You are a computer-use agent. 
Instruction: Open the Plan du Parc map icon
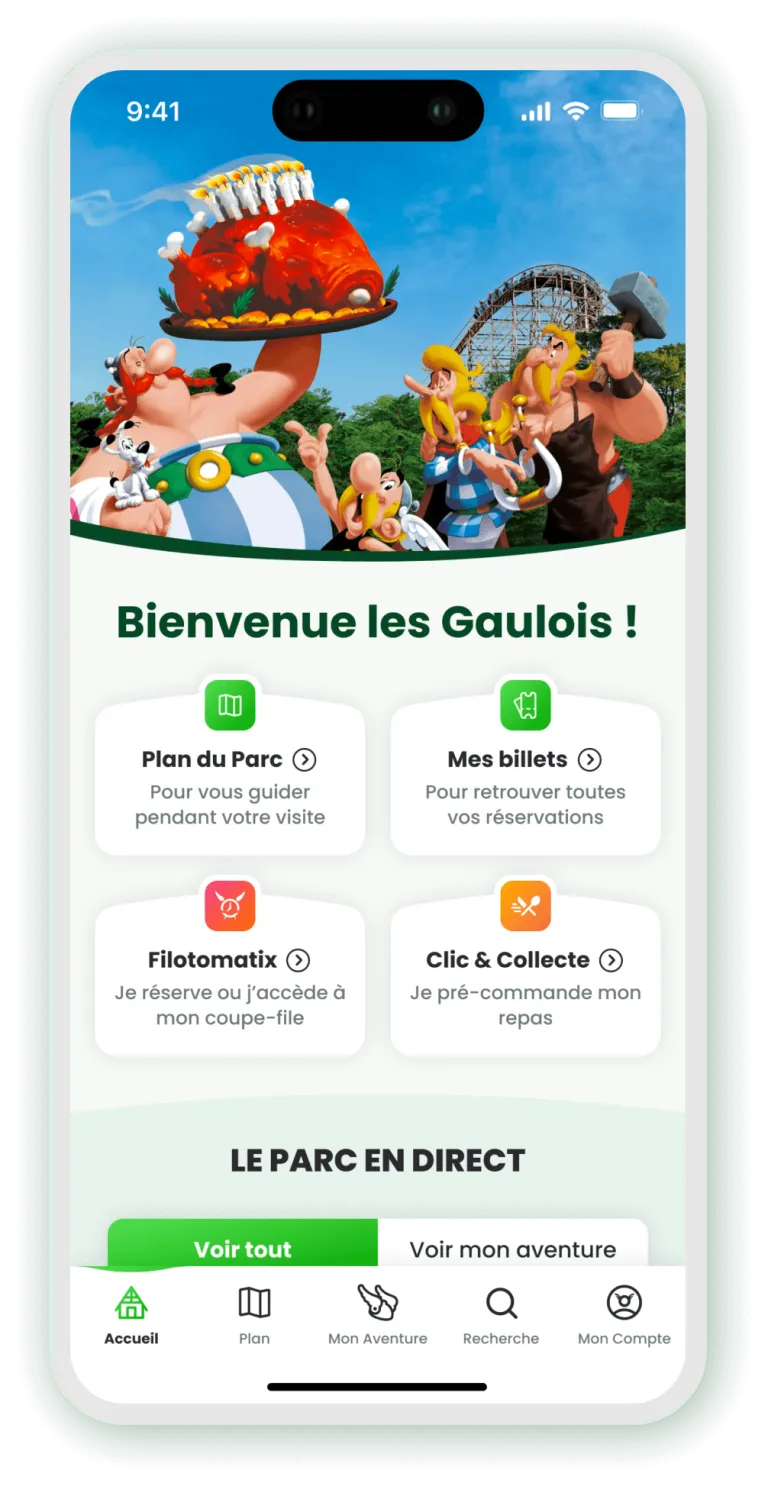pyautogui.click(x=229, y=705)
